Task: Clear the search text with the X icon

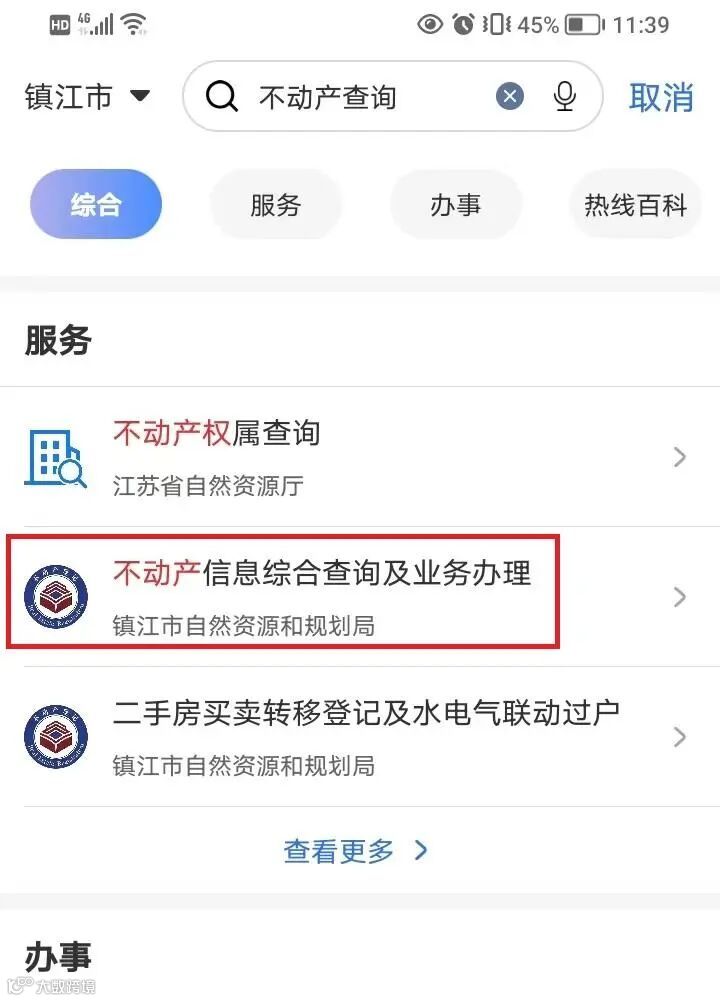Action: pos(510,96)
